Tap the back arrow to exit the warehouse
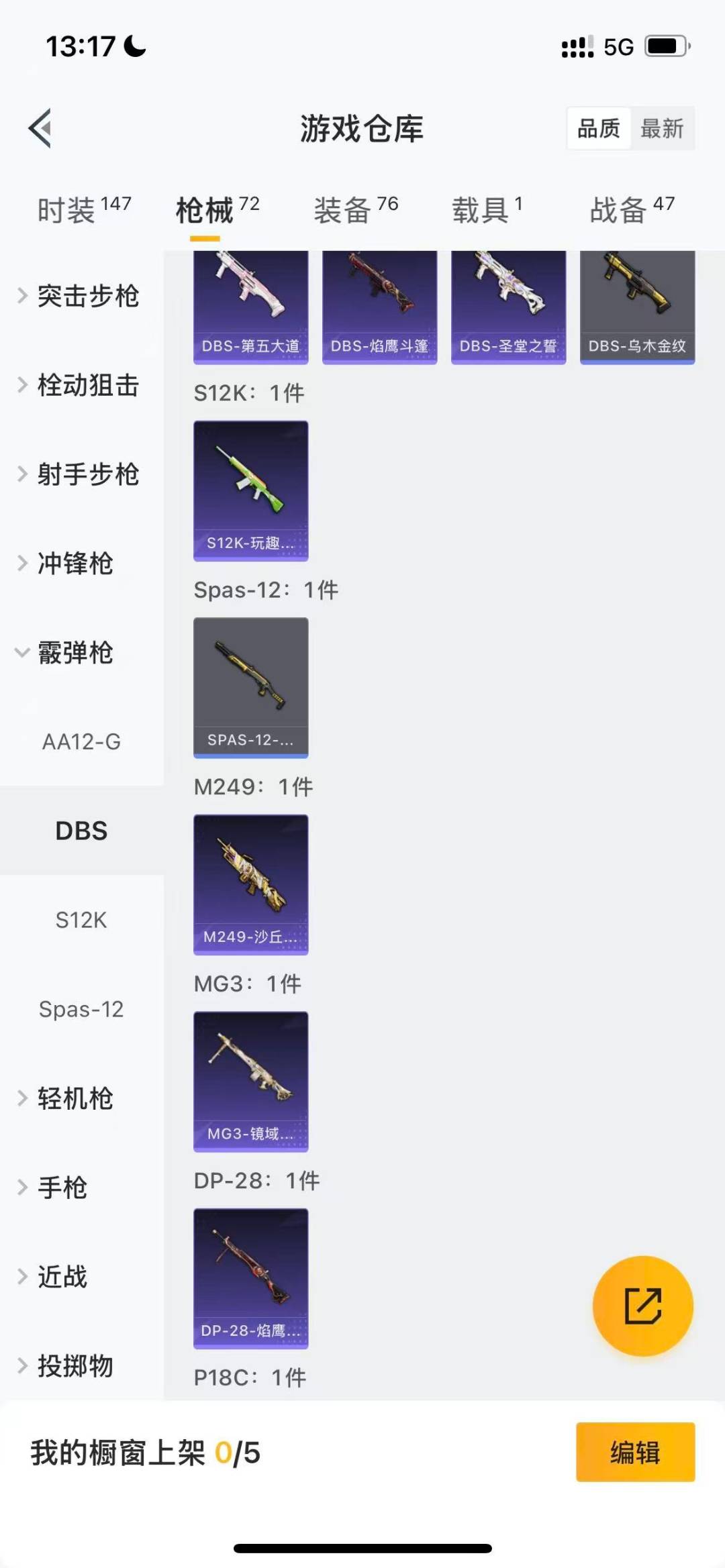The width and height of the screenshot is (725, 1568). [x=42, y=129]
